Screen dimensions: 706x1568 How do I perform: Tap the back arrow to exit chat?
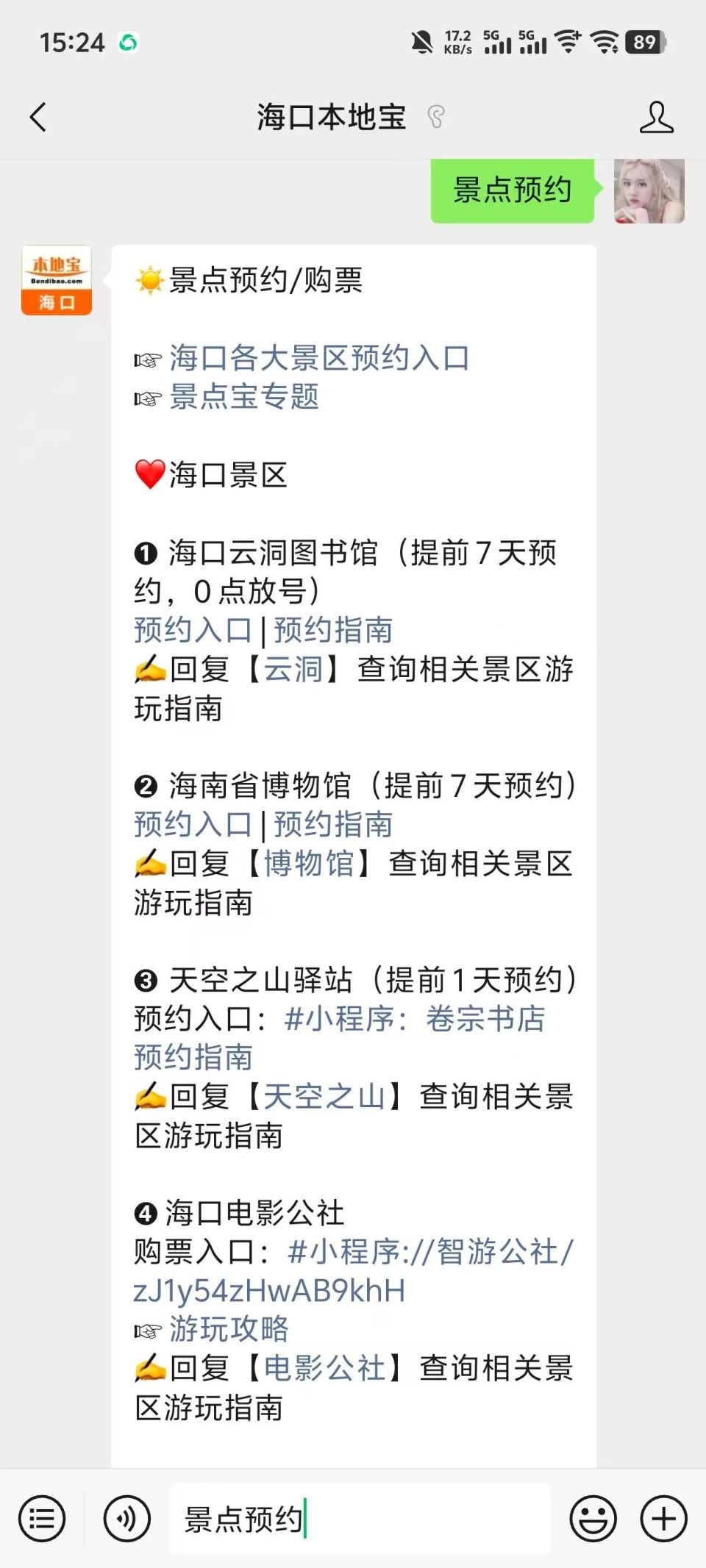click(38, 118)
